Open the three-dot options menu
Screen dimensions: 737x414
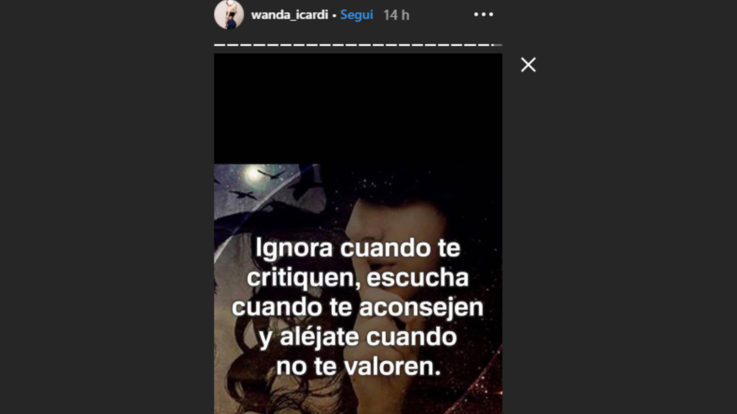[483, 15]
